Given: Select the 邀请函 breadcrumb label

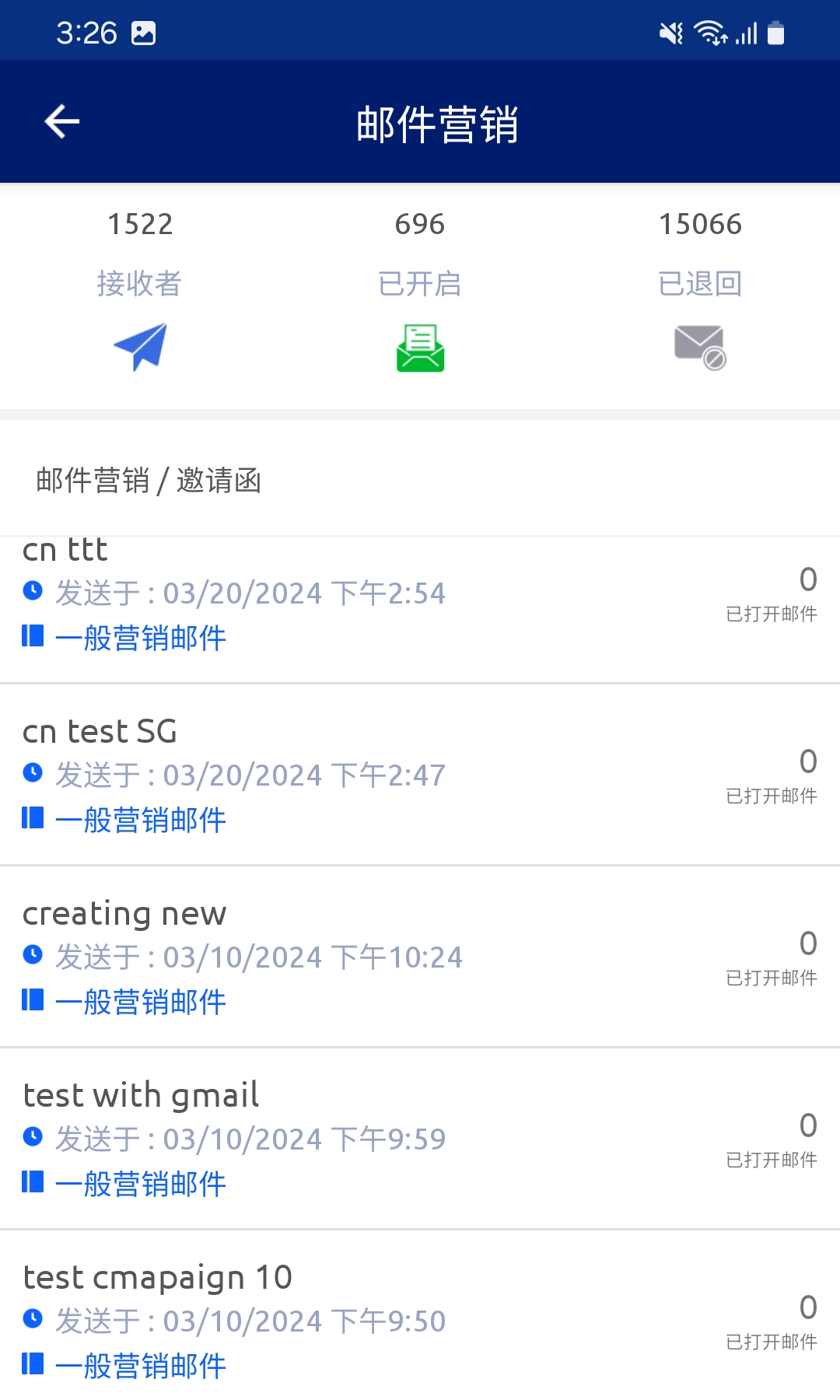Looking at the screenshot, I should pyautogui.click(x=219, y=482).
